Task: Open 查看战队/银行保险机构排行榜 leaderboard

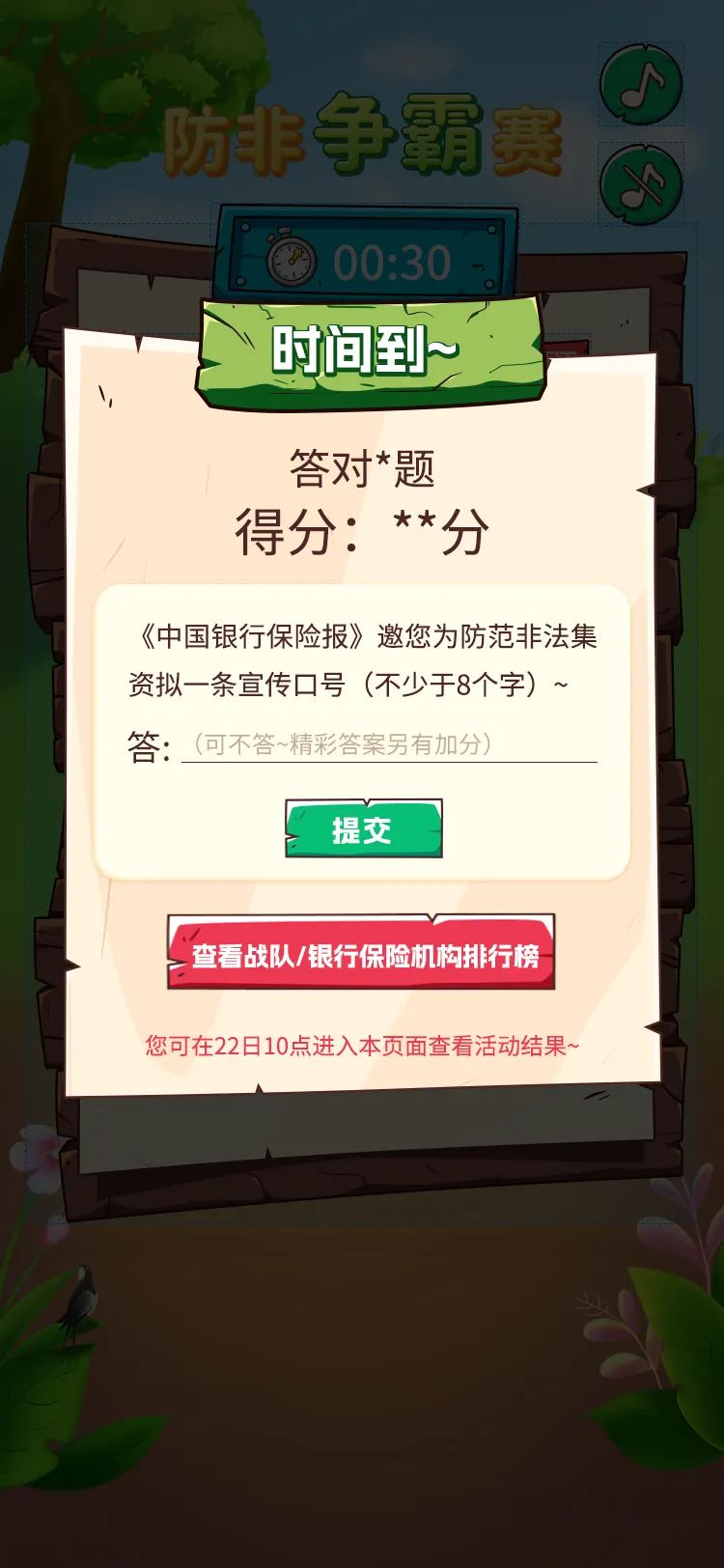Action: [361, 953]
